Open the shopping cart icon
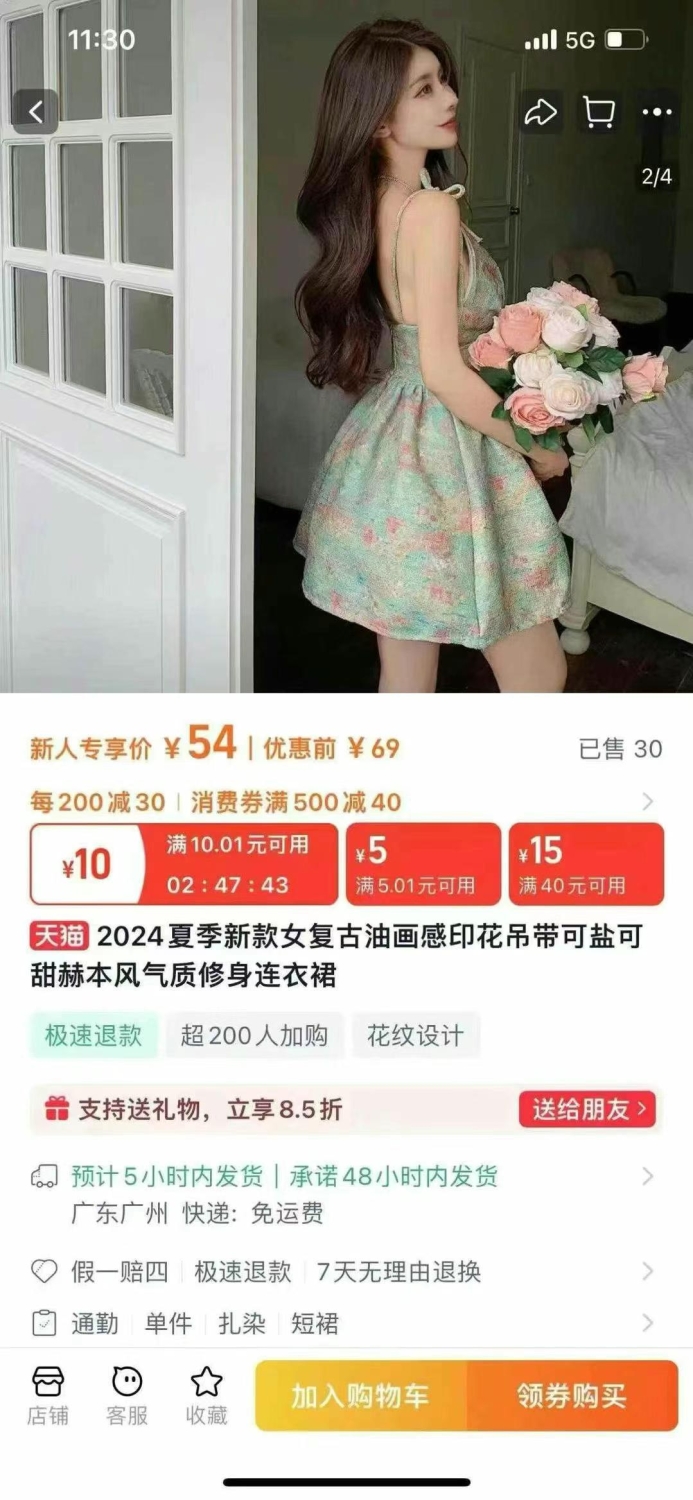The image size is (693, 1500). coord(599,112)
